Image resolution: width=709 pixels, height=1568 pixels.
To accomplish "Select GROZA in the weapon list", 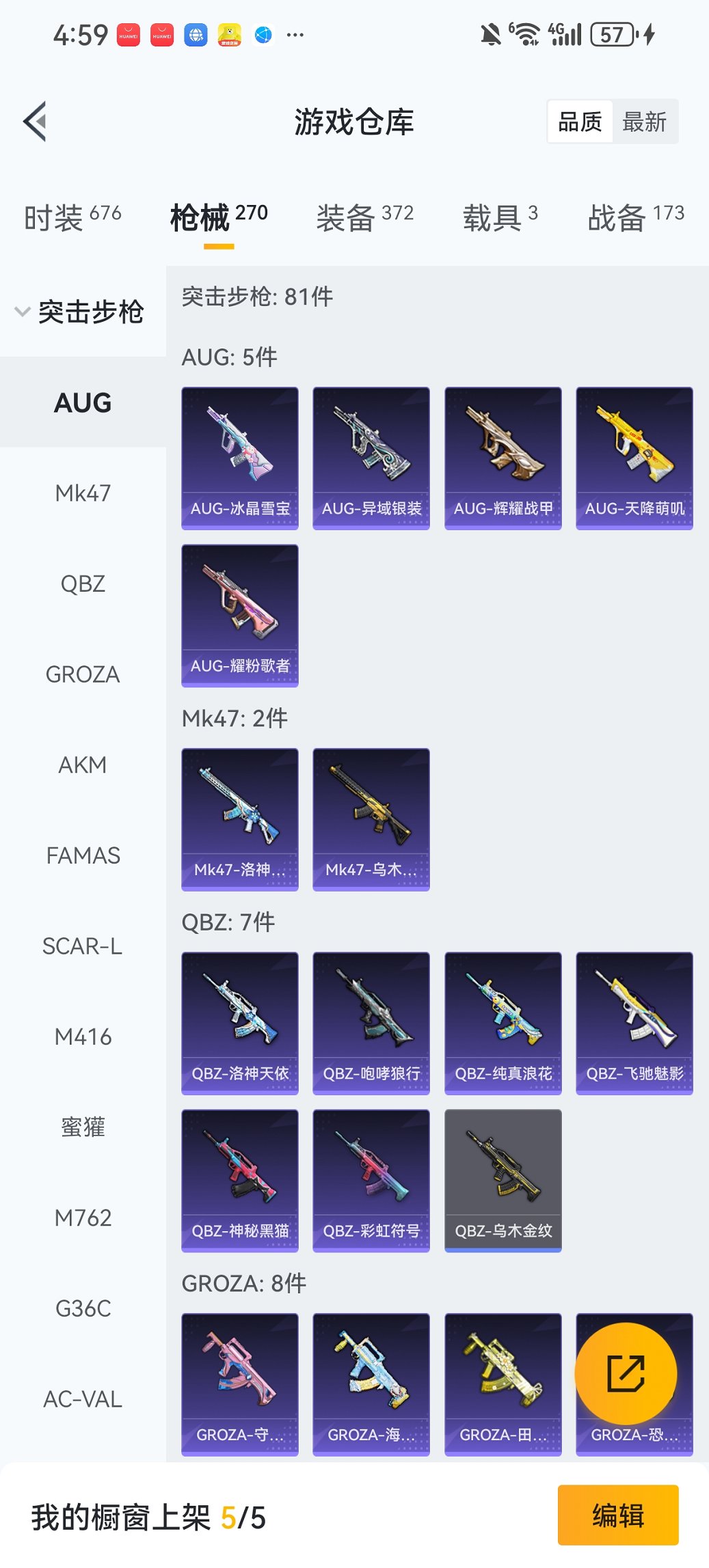I will coord(83,674).
